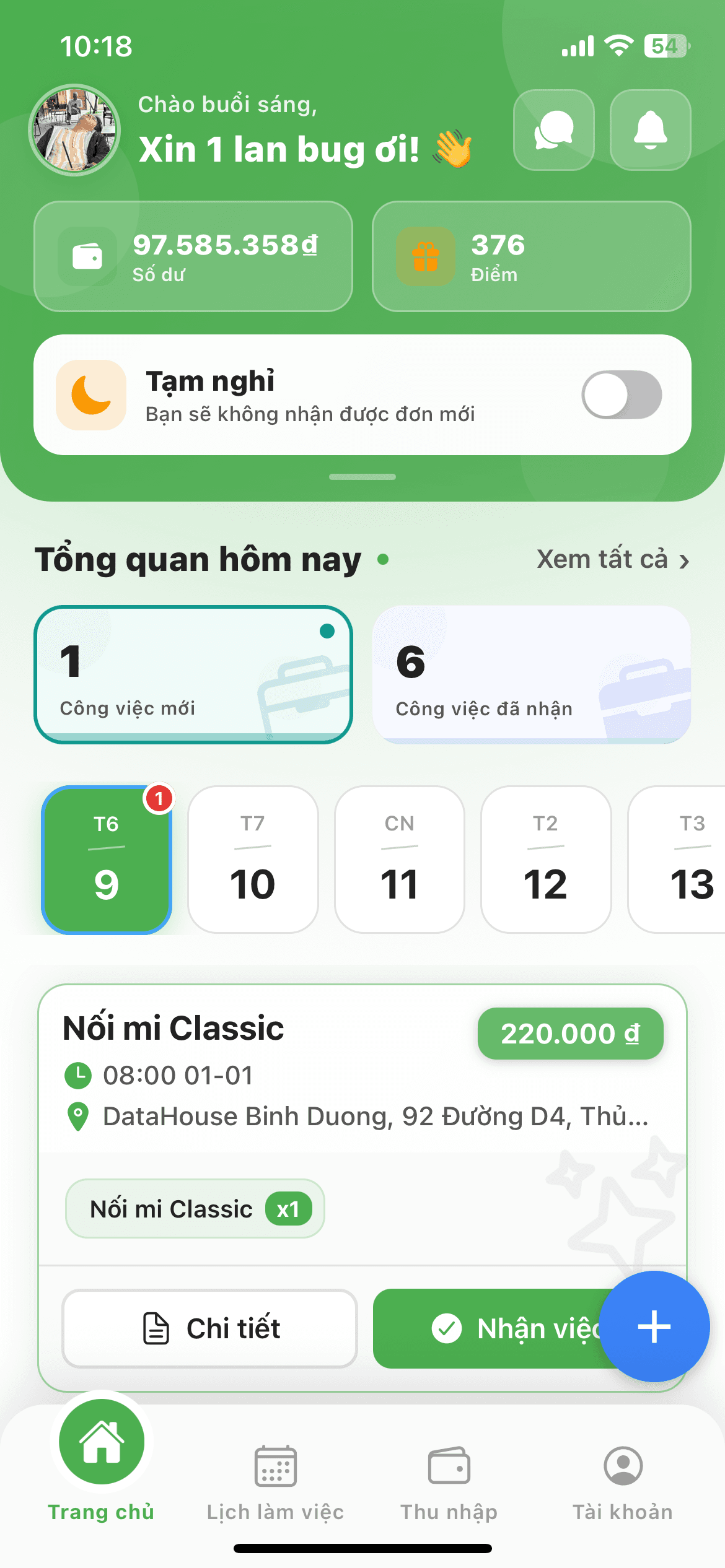Open Lịch làm việc via calendar icon

[x=275, y=1465]
